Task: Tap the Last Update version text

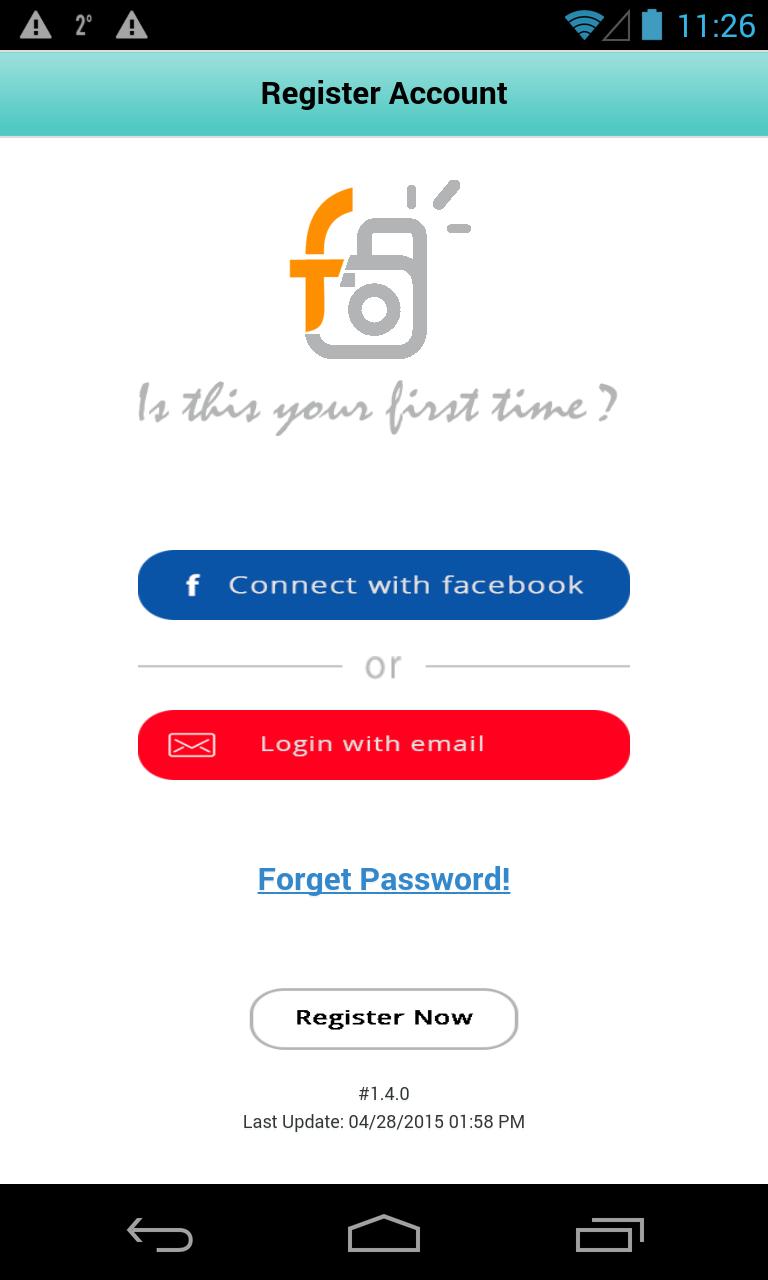Action: [383, 1121]
